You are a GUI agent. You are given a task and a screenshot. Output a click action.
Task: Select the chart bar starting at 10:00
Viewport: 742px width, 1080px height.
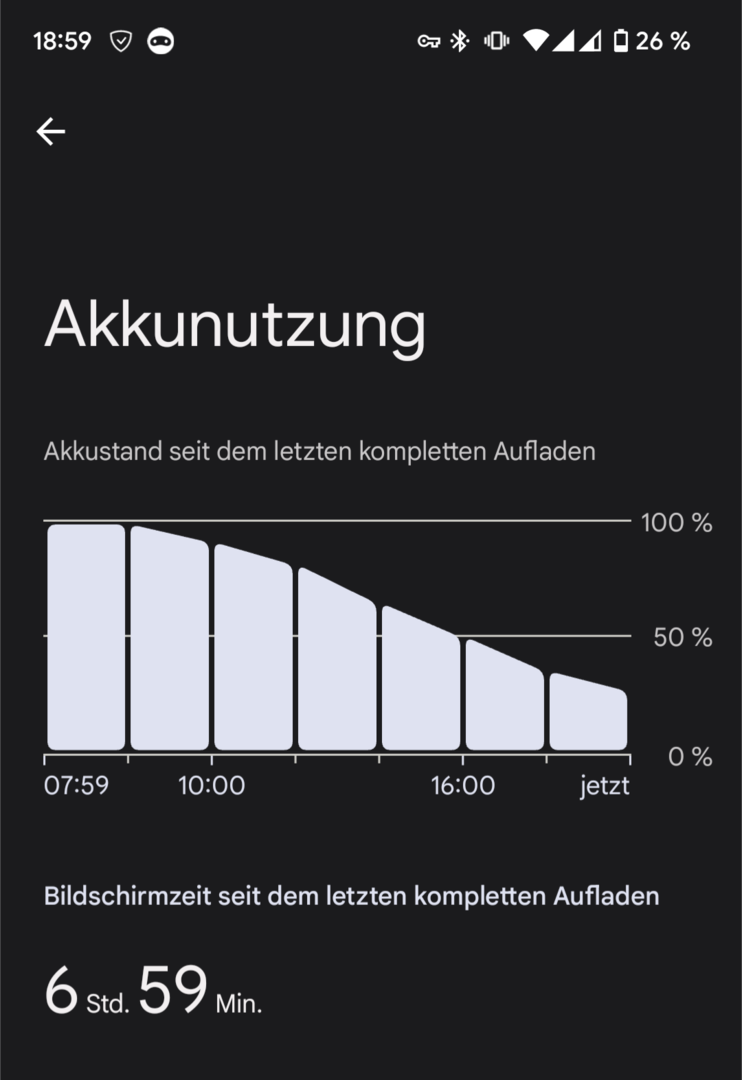pos(253,650)
